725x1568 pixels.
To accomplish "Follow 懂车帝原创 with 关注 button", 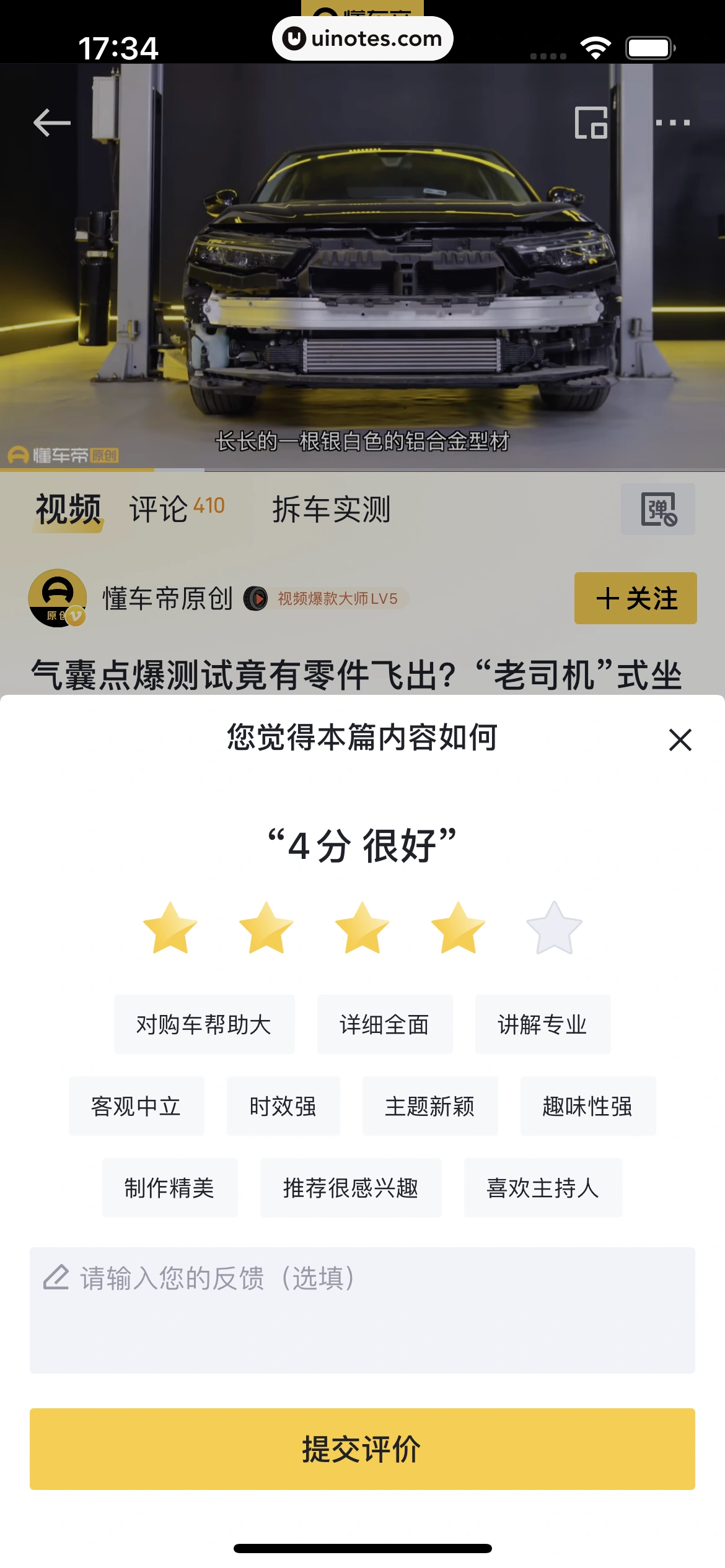I will (635, 598).
